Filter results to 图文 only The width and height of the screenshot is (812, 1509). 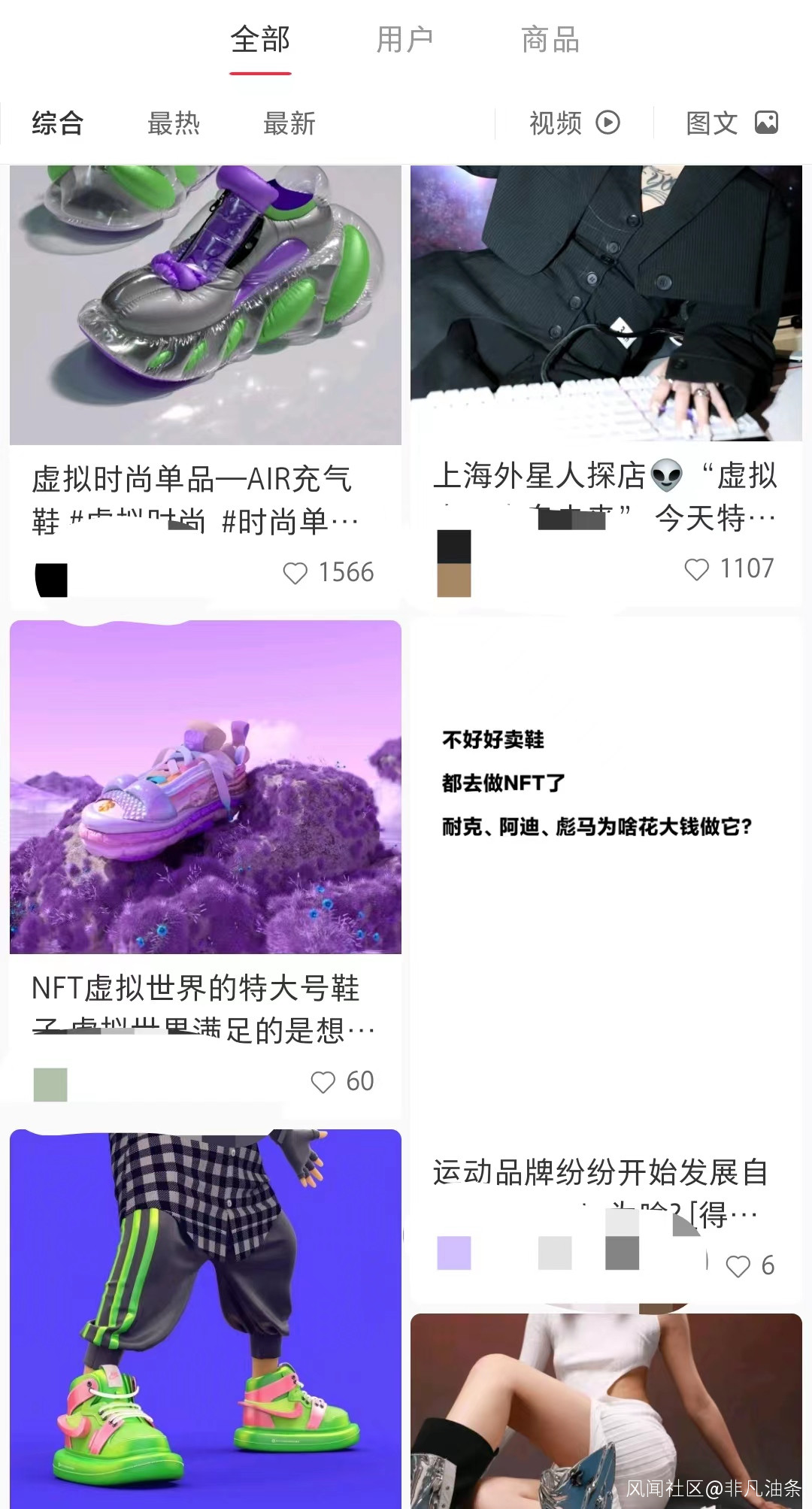[x=732, y=123]
